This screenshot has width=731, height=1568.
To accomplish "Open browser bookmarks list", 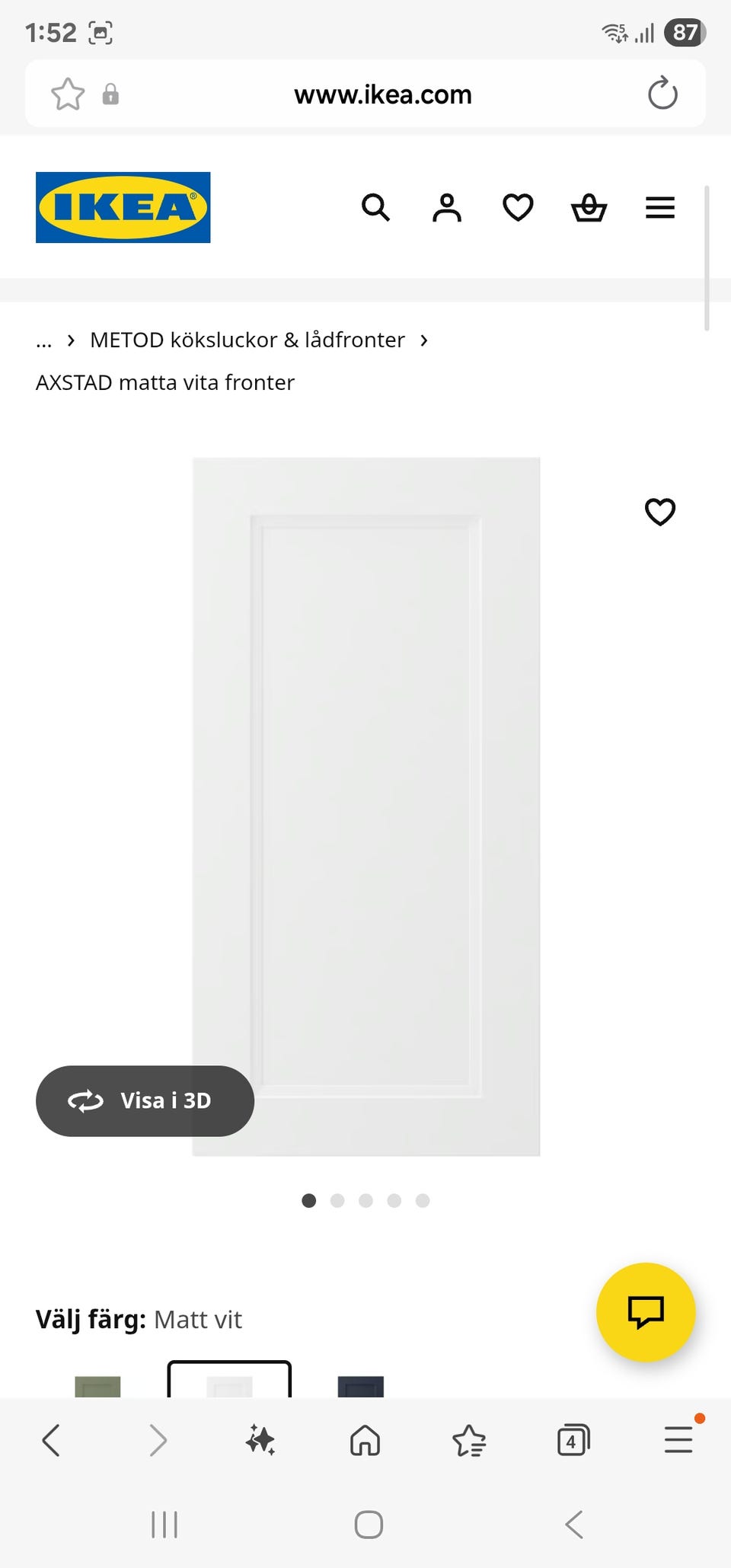I will click(x=469, y=1440).
